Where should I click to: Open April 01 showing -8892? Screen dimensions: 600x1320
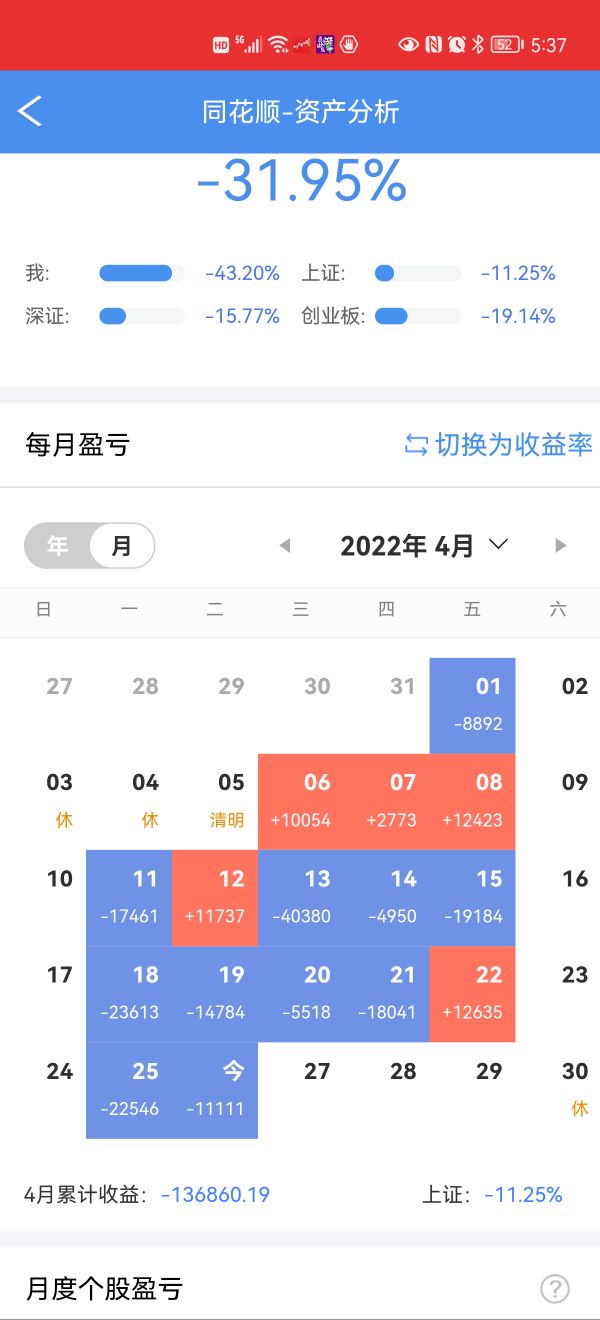point(473,706)
